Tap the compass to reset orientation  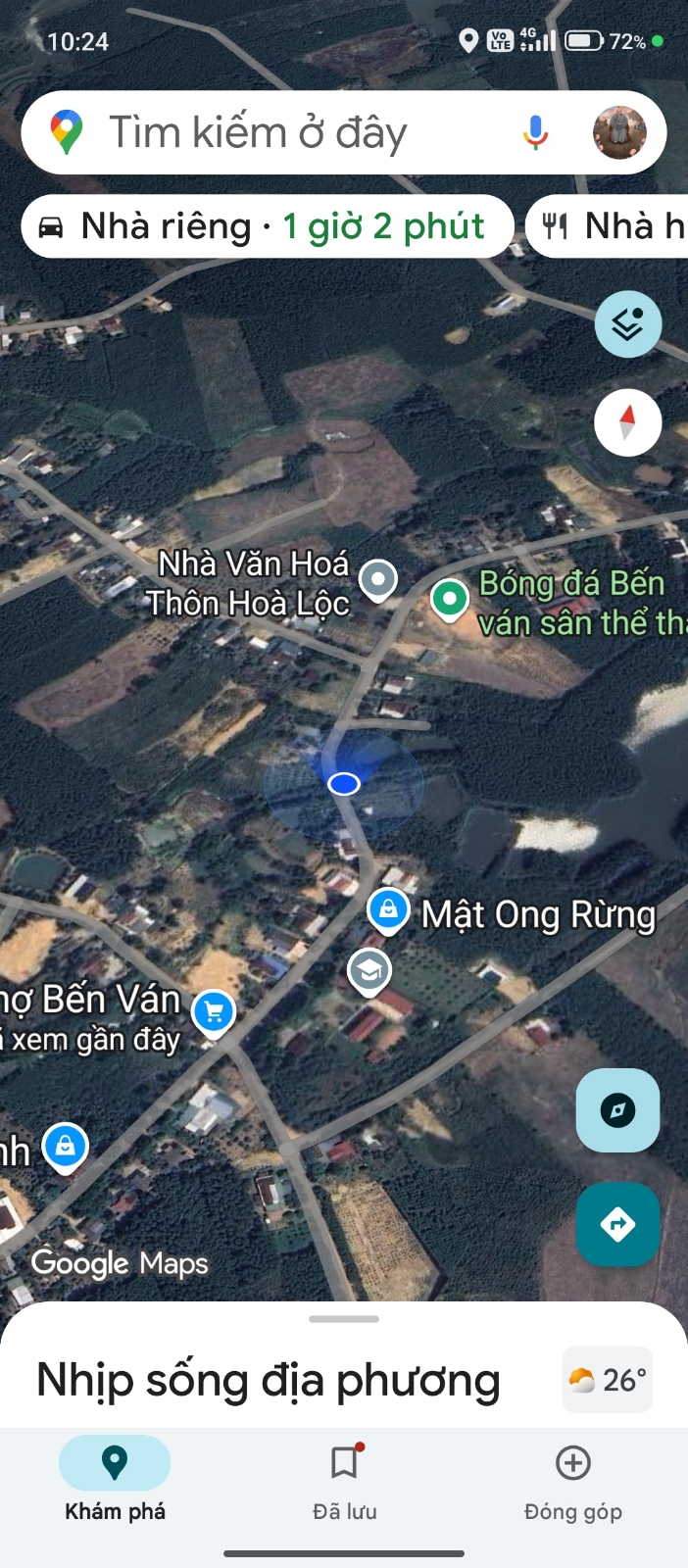(x=627, y=422)
